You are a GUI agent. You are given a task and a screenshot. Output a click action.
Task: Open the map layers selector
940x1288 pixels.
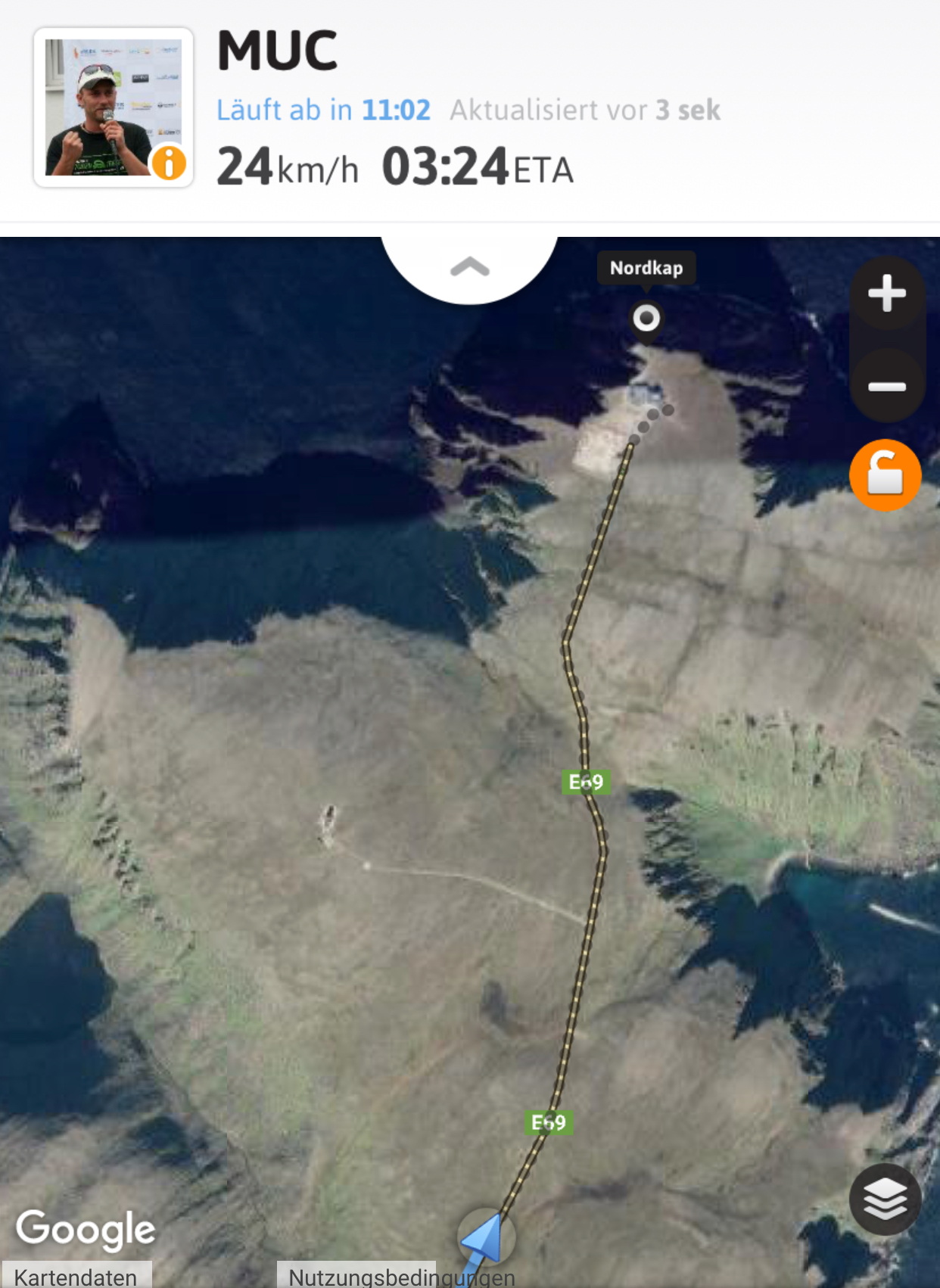point(885,1199)
